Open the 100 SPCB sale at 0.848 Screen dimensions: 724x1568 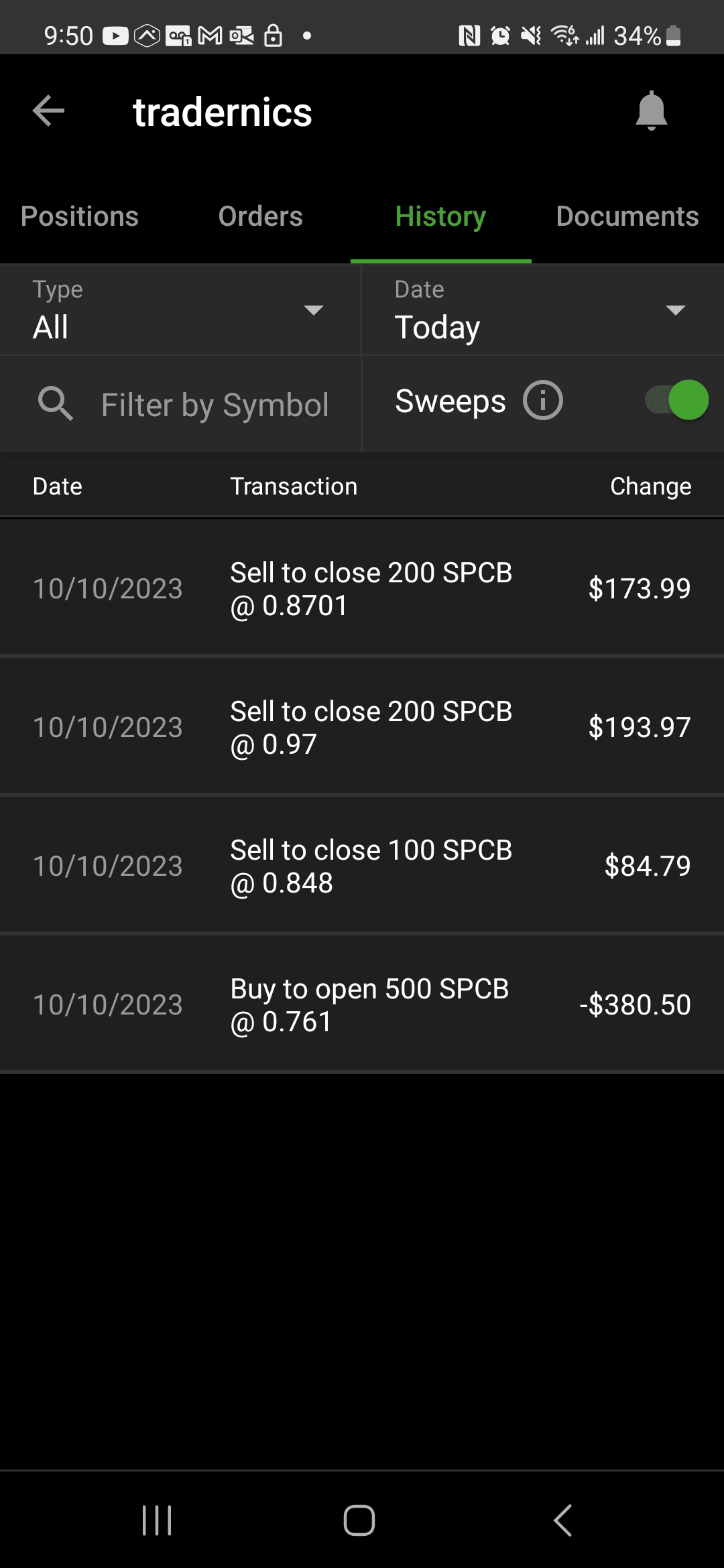362,866
